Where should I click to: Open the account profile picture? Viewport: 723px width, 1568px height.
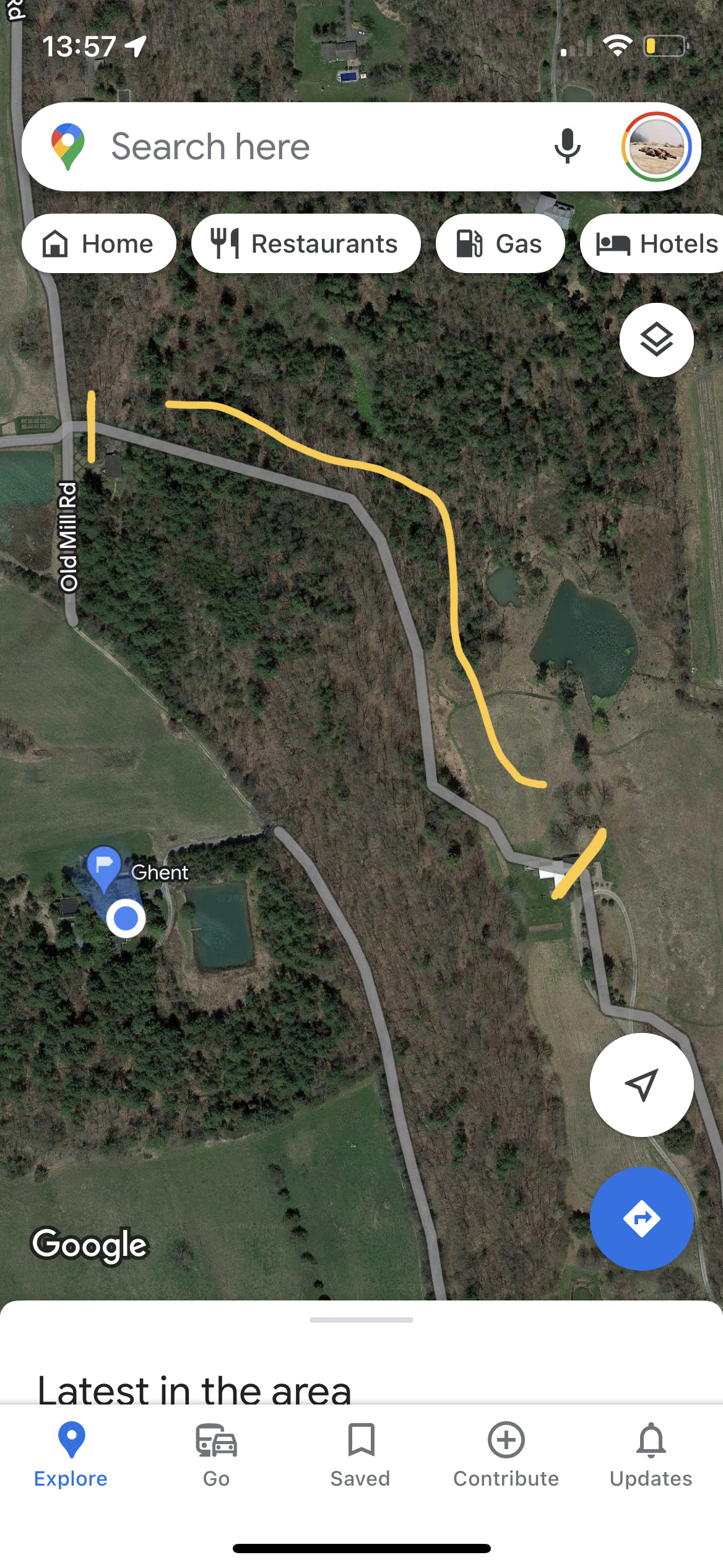tap(656, 147)
